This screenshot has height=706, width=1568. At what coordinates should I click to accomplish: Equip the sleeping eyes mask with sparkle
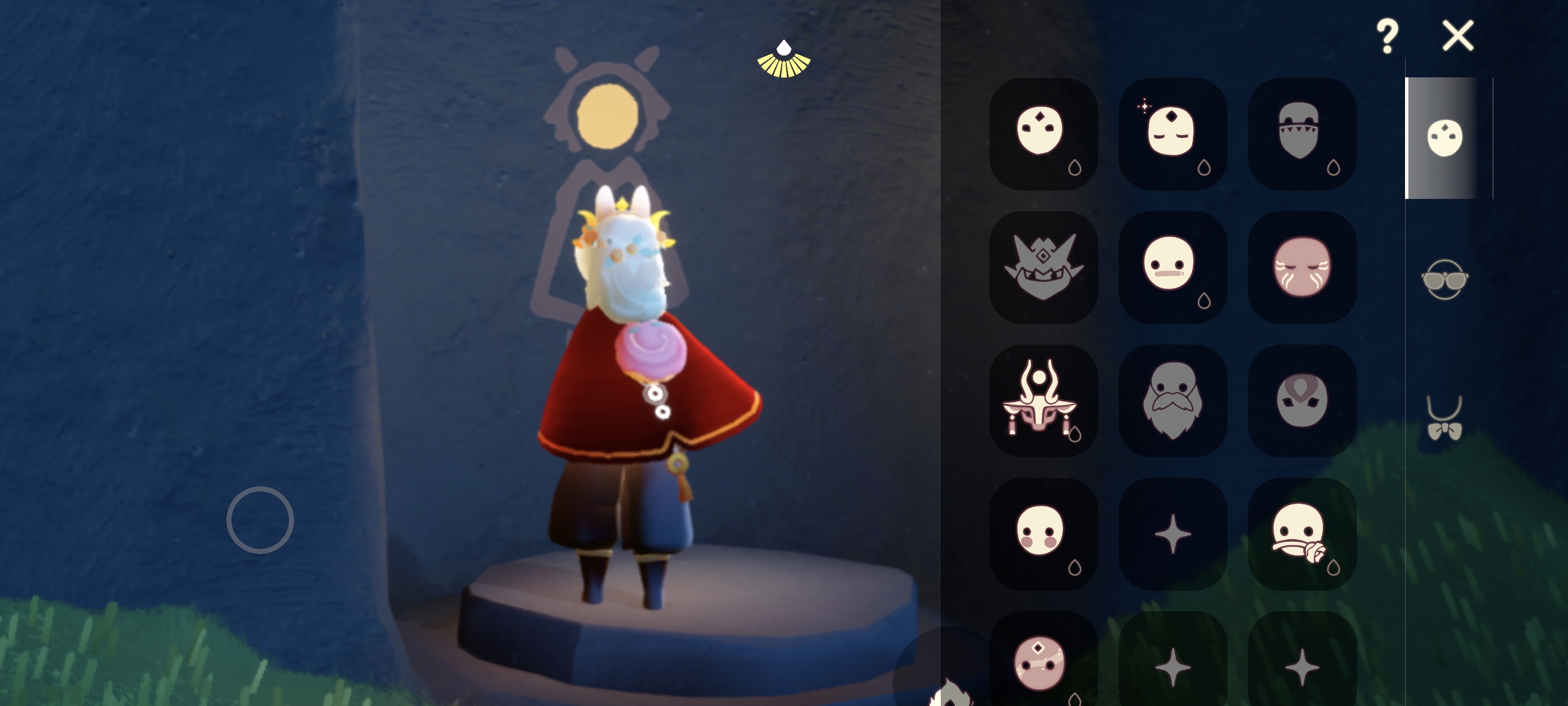click(x=1172, y=133)
